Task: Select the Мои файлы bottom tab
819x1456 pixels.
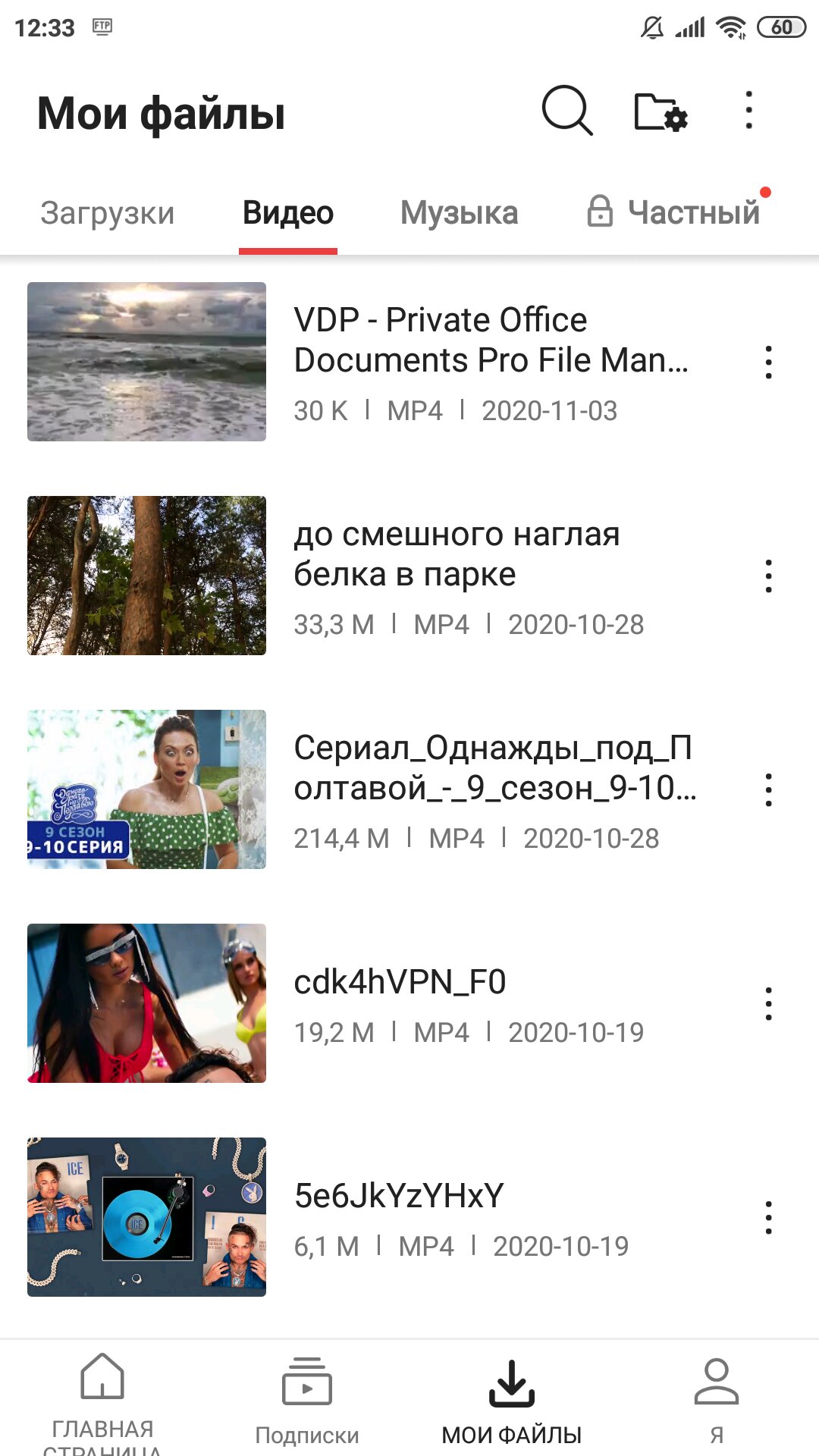Action: (512, 1399)
